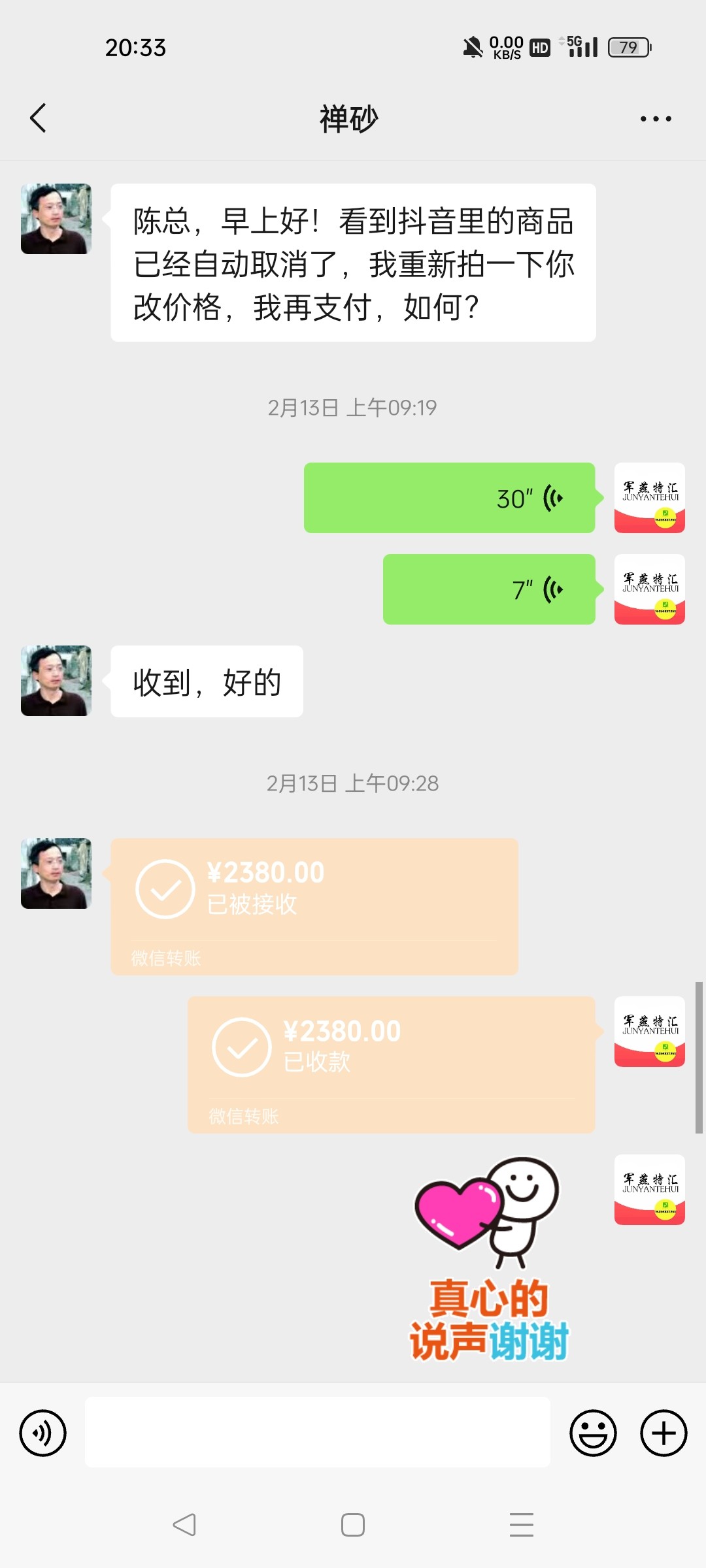Open system recent apps
Screen dimensions: 706x1568
pos(521,1525)
